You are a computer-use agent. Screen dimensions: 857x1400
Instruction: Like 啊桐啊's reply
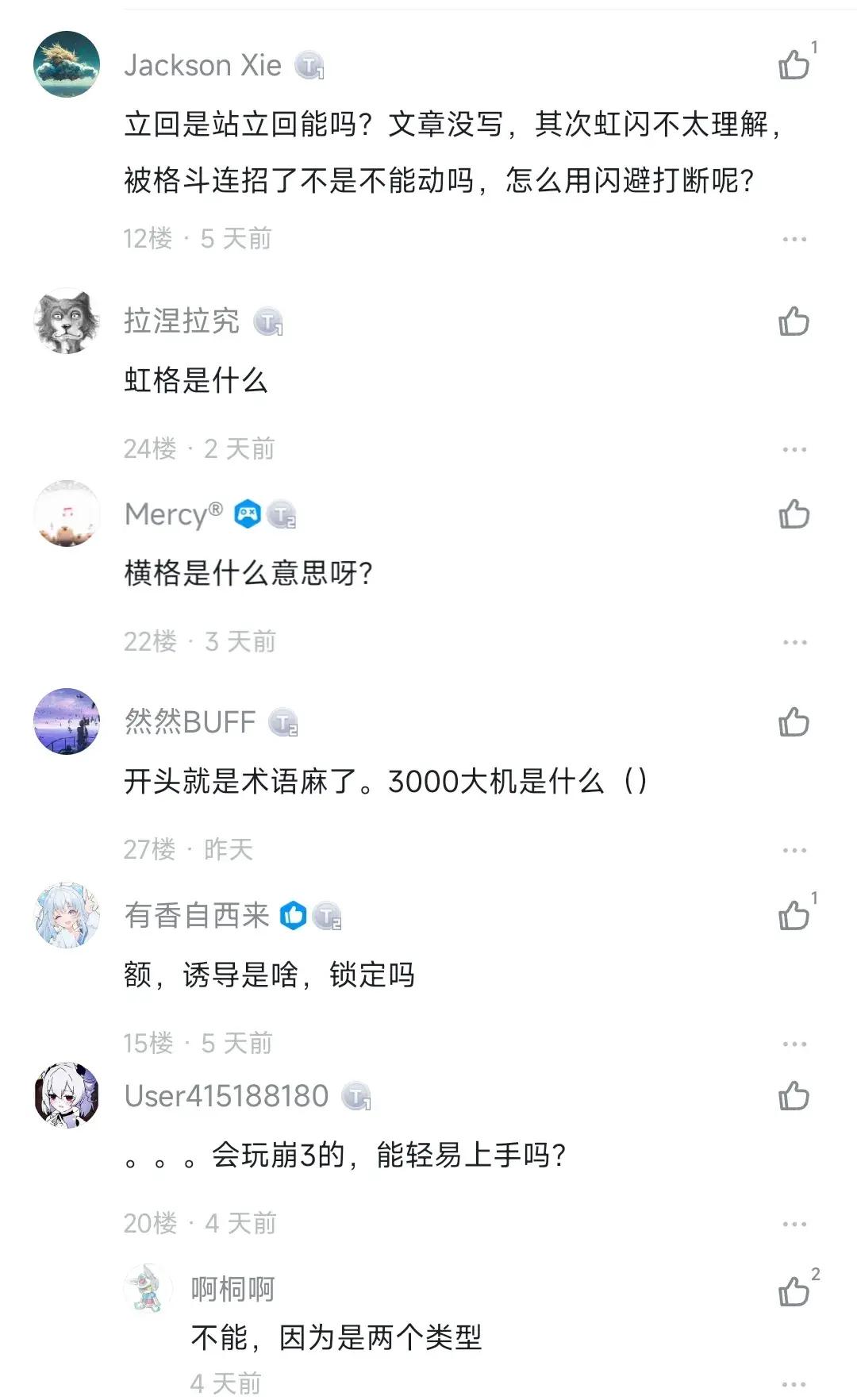click(794, 1291)
